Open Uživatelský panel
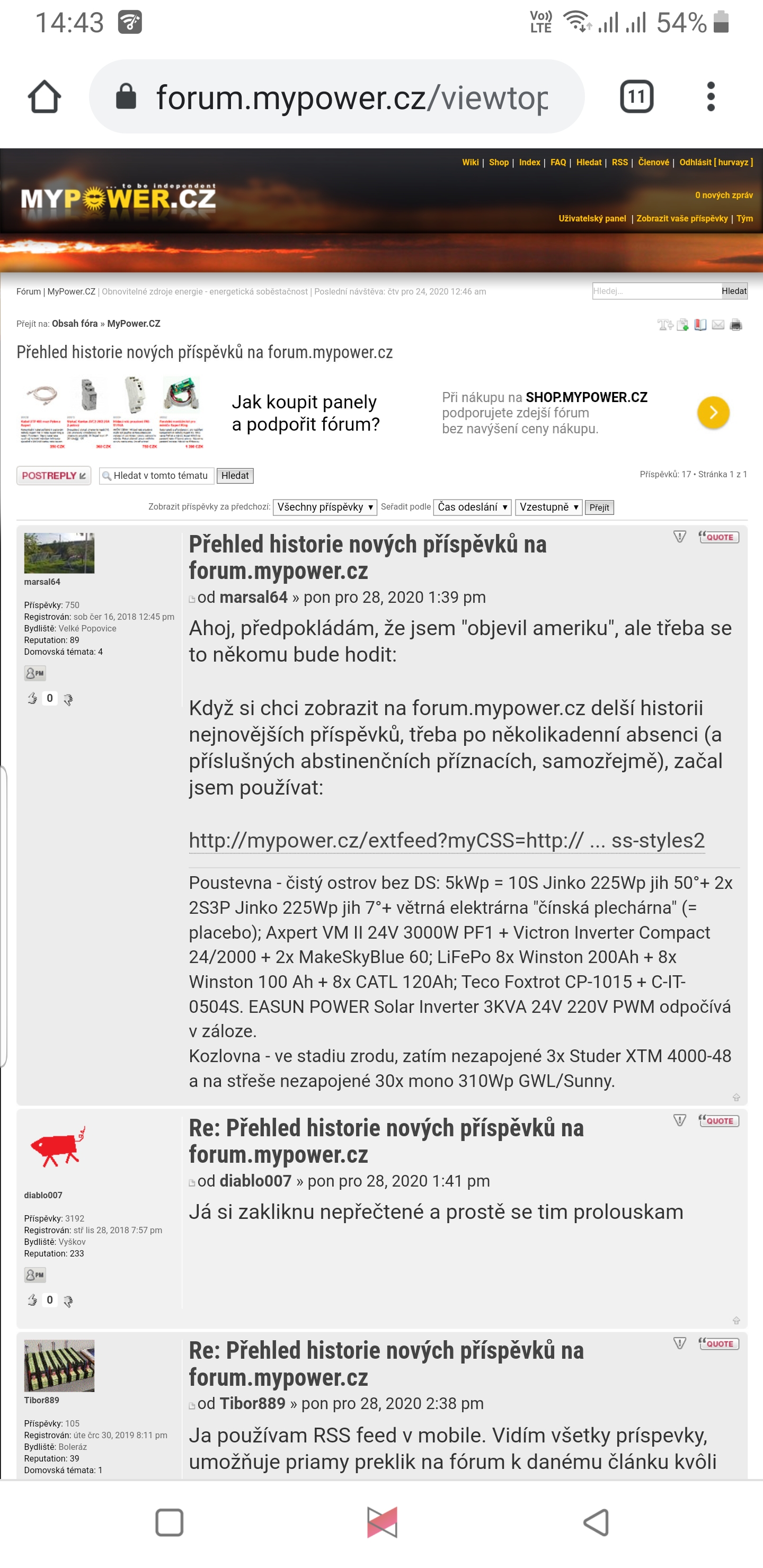763x1568 pixels. tap(592, 219)
